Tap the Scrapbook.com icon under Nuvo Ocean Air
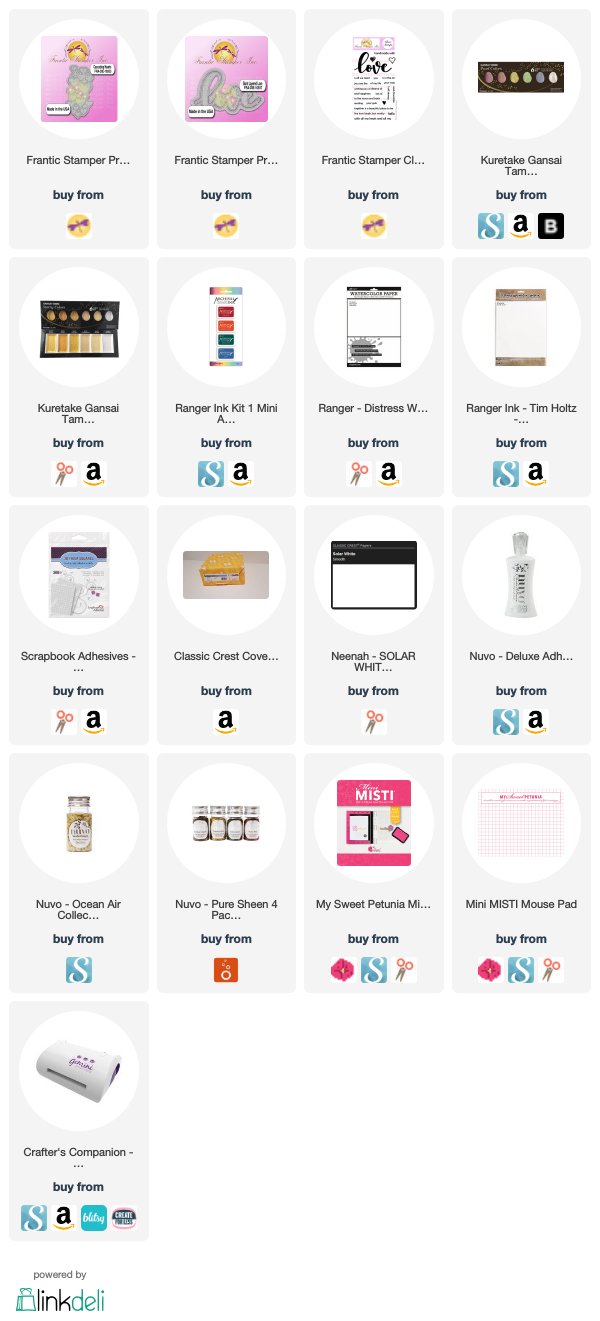Viewport: 600px width, 1321px height. pyautogui.click(x=79, y=970)
